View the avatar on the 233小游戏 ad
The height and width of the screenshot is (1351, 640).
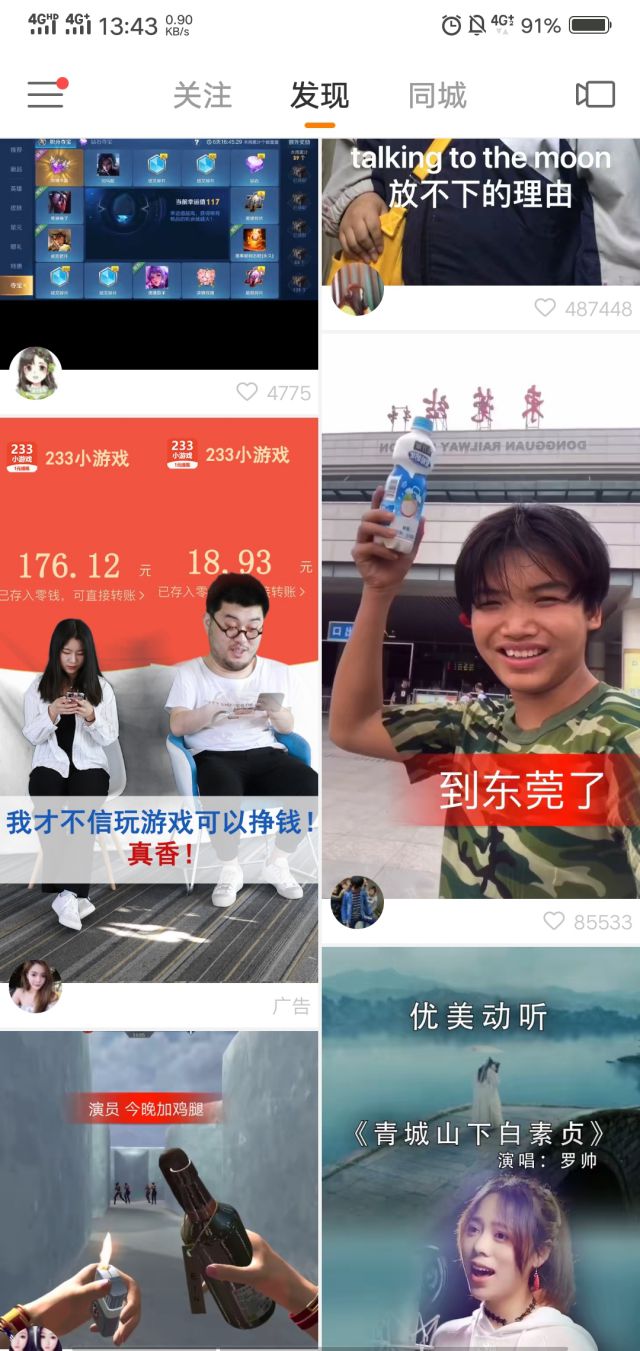click(35, 986)
